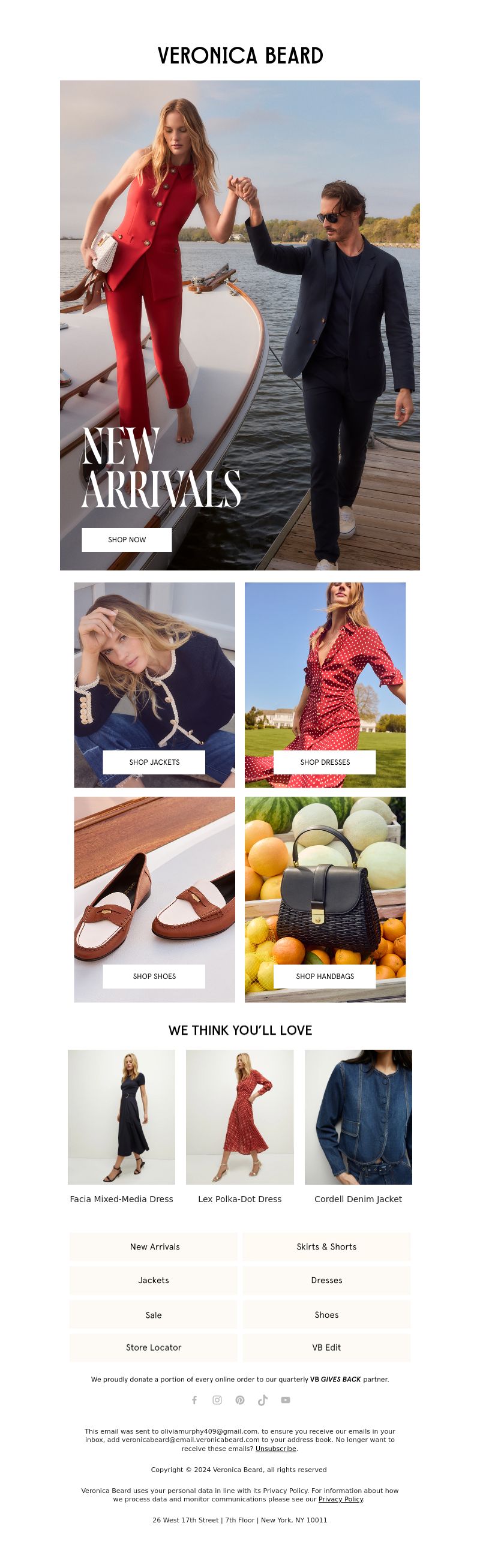Open Shop Dresses
This screenshot has height=1568, width=480.
tap(325, 761)
